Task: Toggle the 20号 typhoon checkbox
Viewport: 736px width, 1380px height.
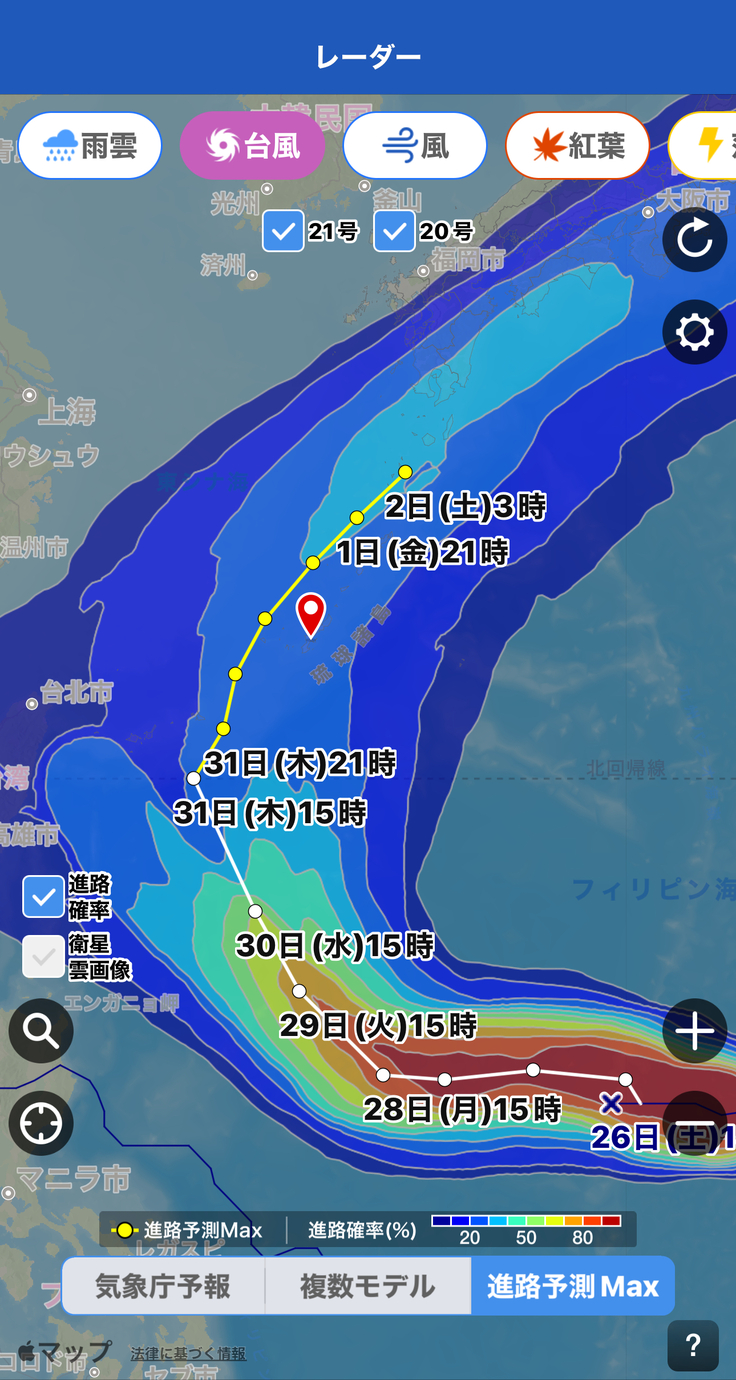Action: pyautogui.click(x=395, y=232)
